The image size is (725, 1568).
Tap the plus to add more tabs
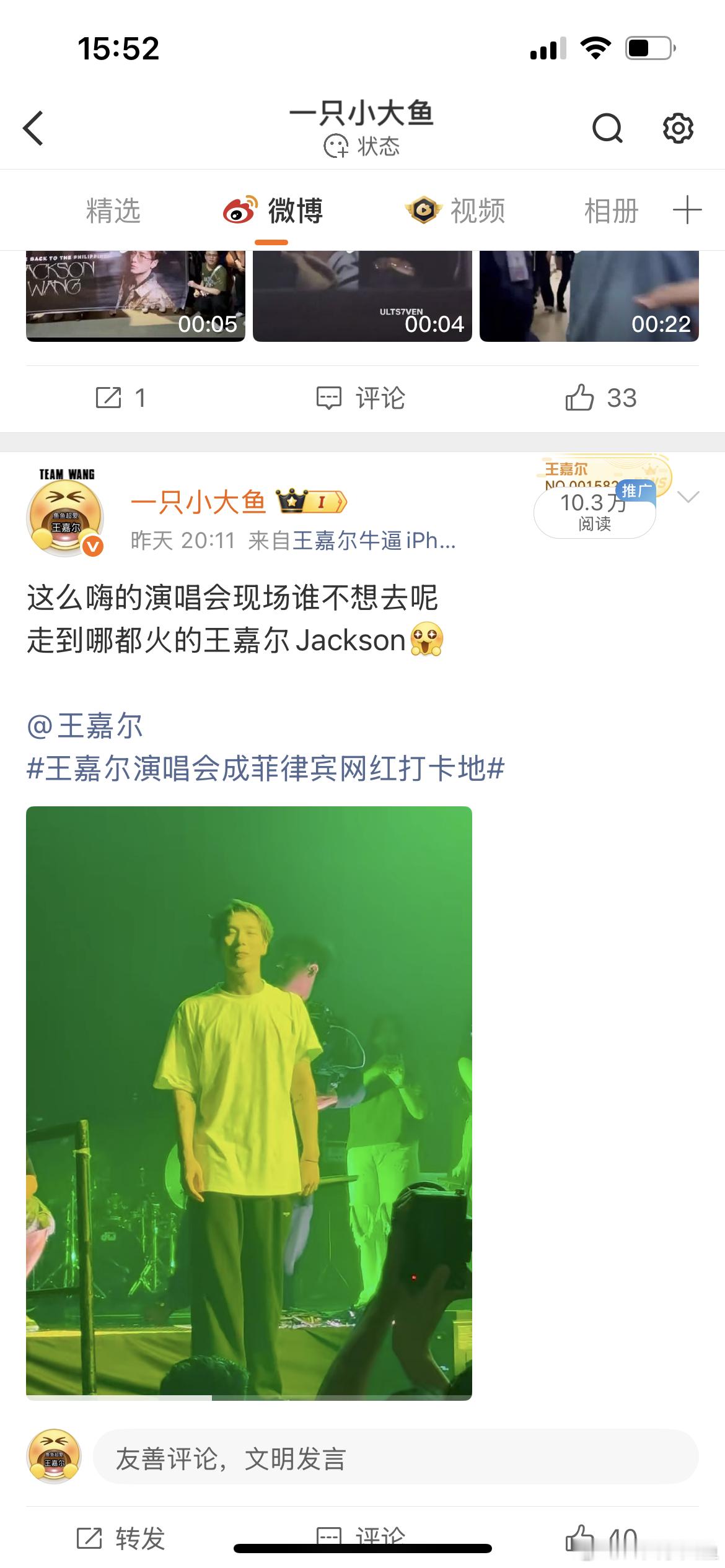pos(687,210)
